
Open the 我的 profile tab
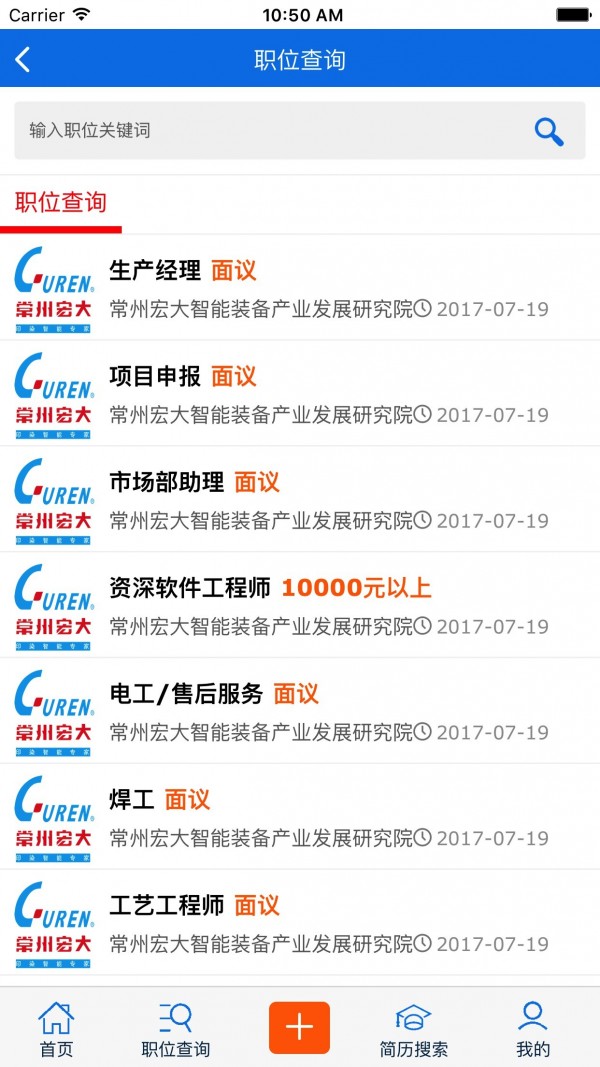pyautogui.click(x=533, y=1030)
